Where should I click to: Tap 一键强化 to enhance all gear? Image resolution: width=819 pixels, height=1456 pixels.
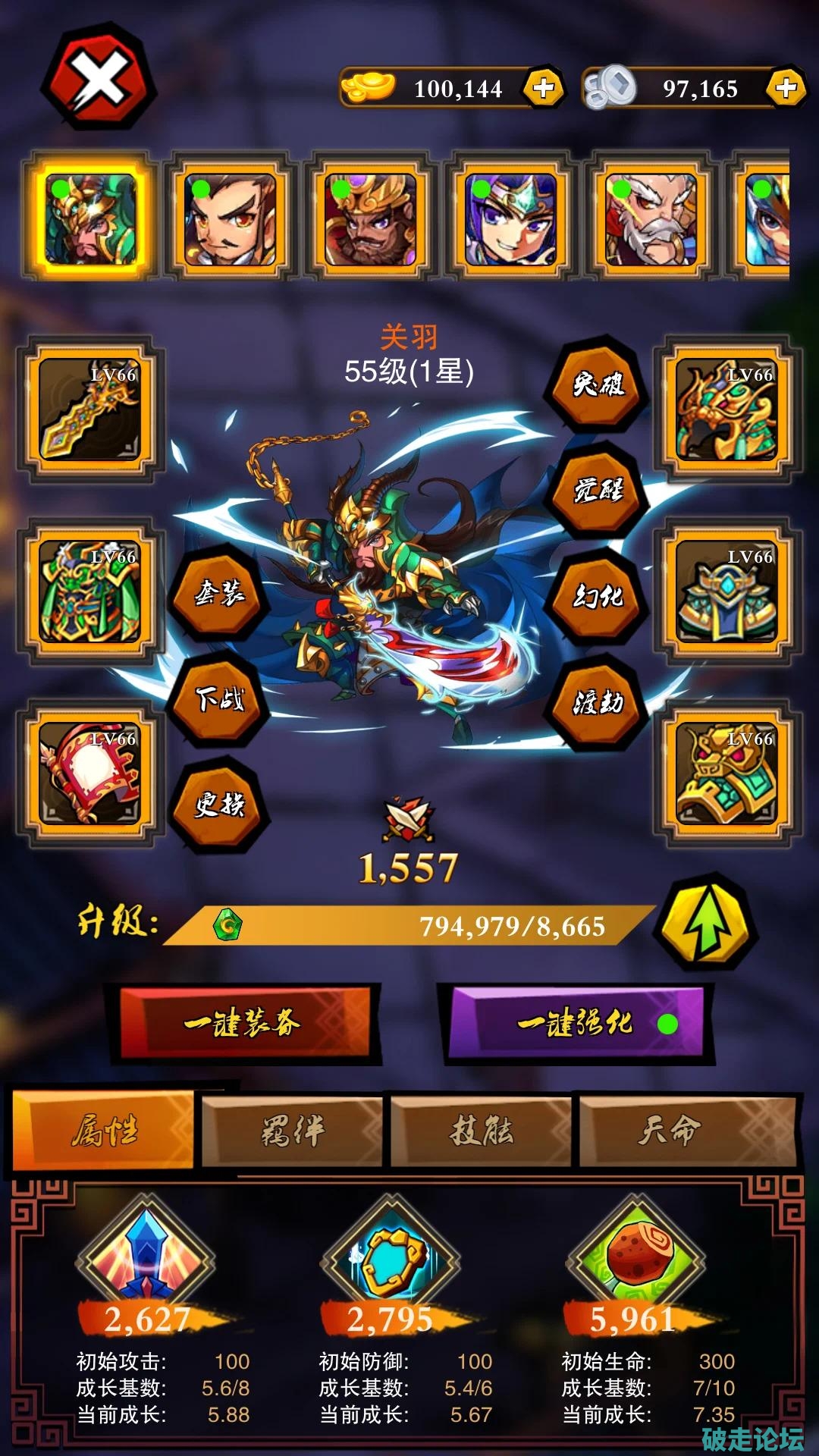[x=575, y=1024]
